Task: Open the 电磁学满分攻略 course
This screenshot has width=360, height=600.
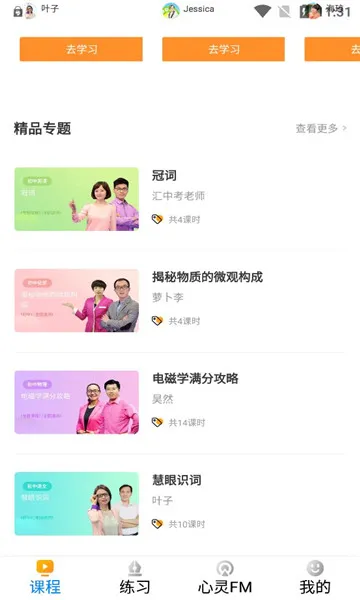Action: [180, 402]
